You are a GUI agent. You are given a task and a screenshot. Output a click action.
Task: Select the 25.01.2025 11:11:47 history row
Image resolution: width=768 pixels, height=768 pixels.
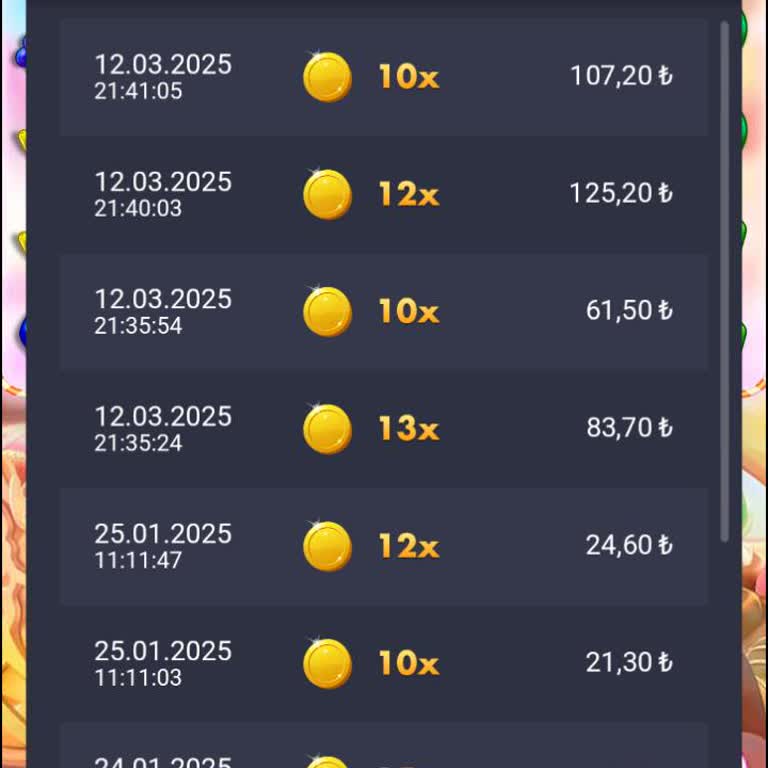[384, 546]
